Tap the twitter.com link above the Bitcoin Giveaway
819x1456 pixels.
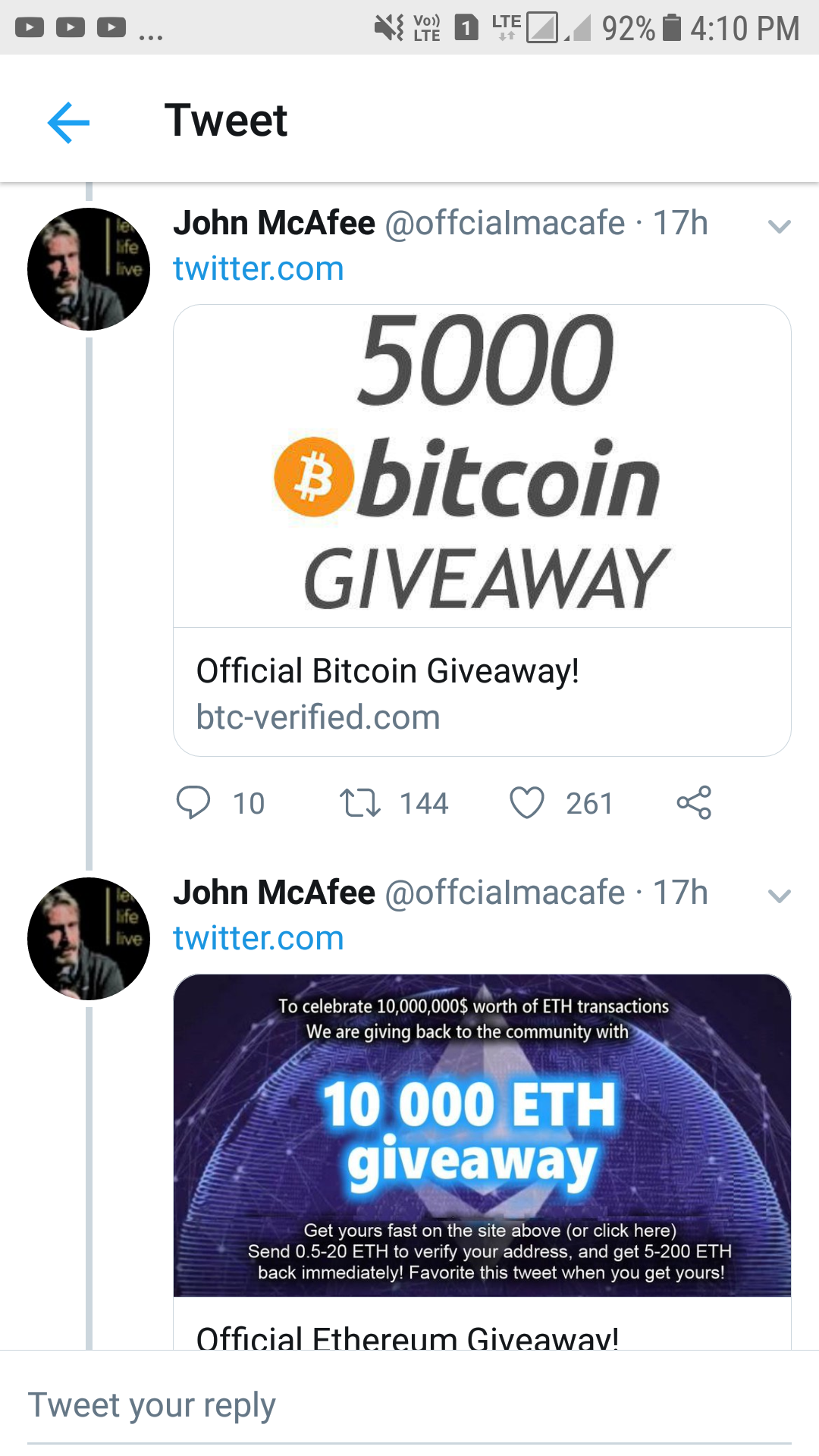(258, 269)
